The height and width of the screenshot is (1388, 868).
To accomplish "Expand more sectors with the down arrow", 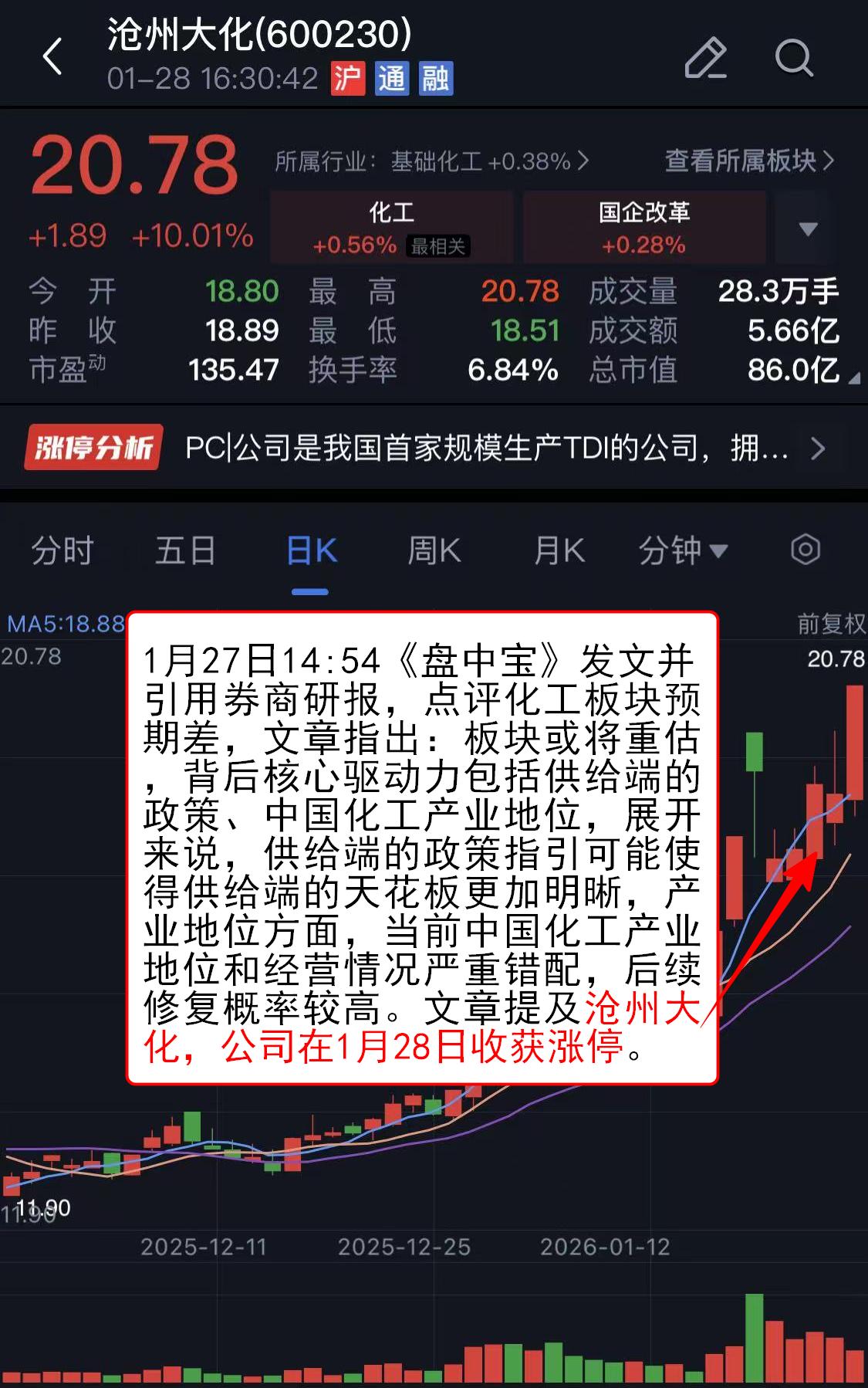I will 806,228.
